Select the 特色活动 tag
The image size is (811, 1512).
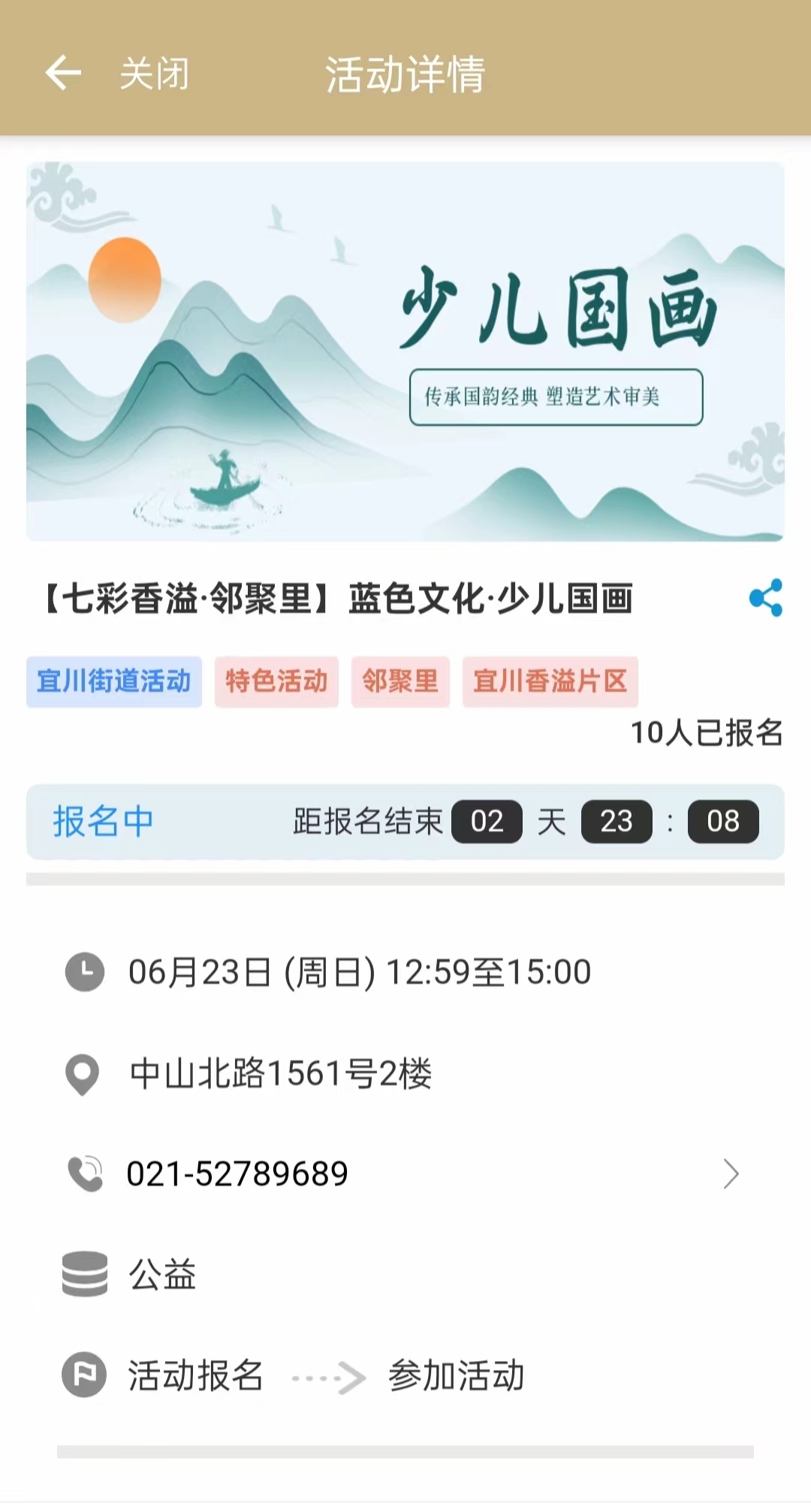tap(276, 681)
